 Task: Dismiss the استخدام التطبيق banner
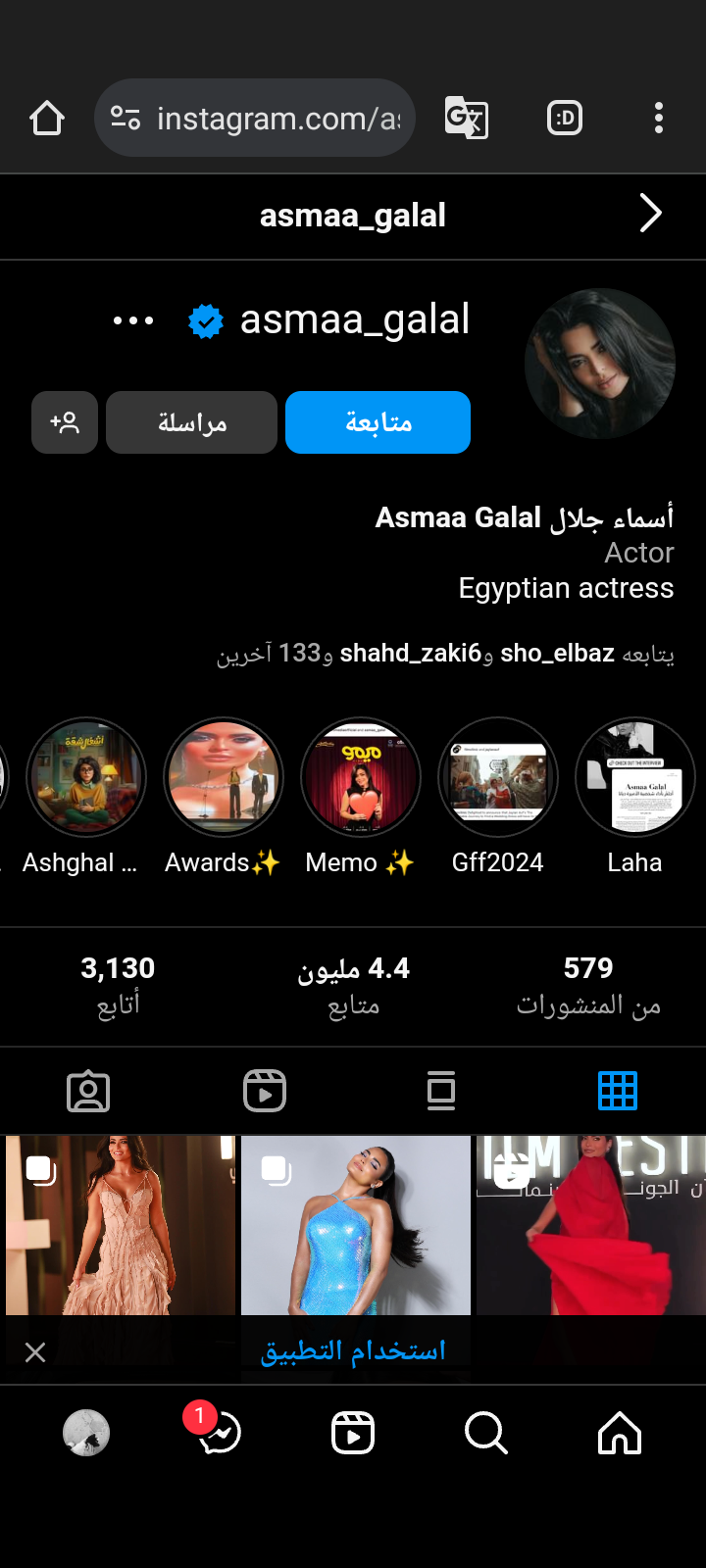point(35,1352)
